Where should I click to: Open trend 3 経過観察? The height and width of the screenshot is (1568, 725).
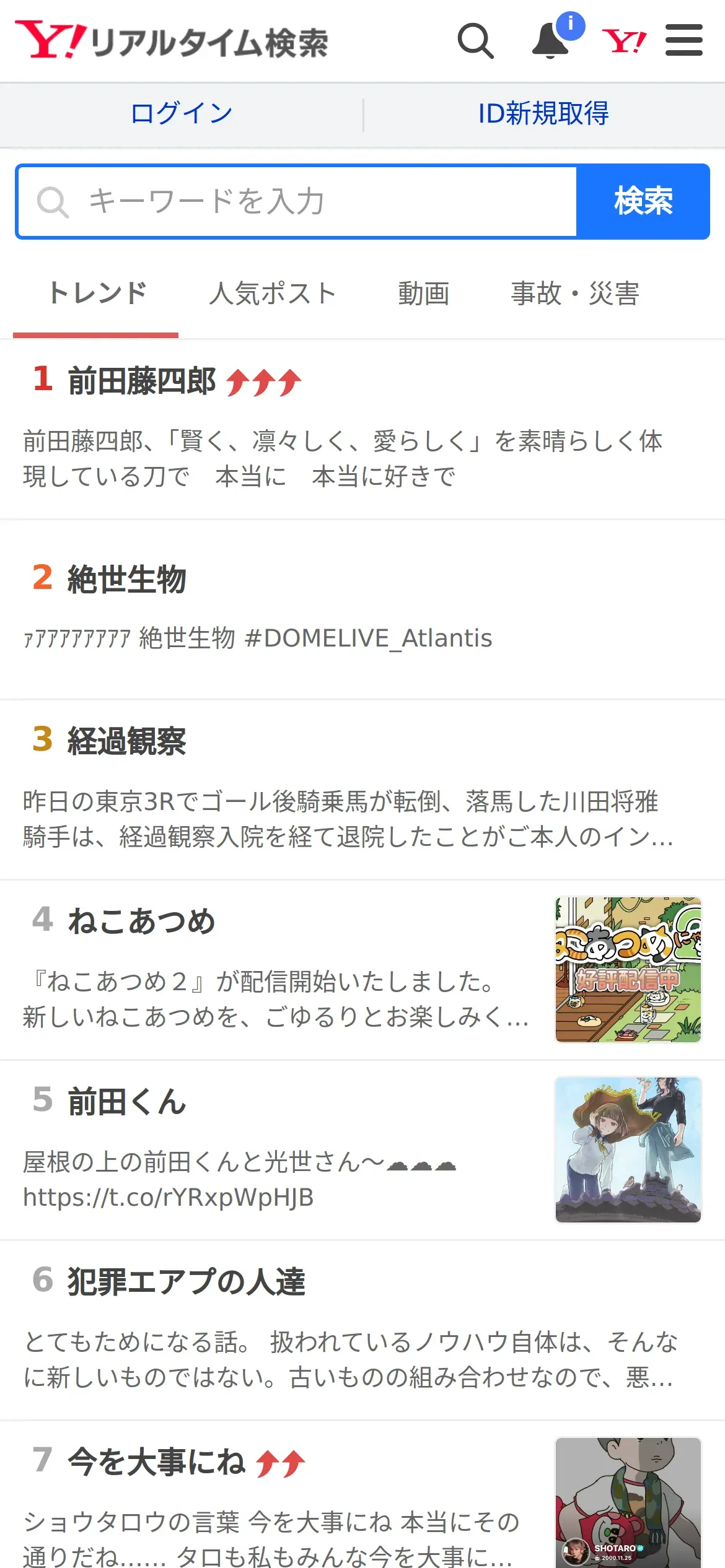point(362,790)
